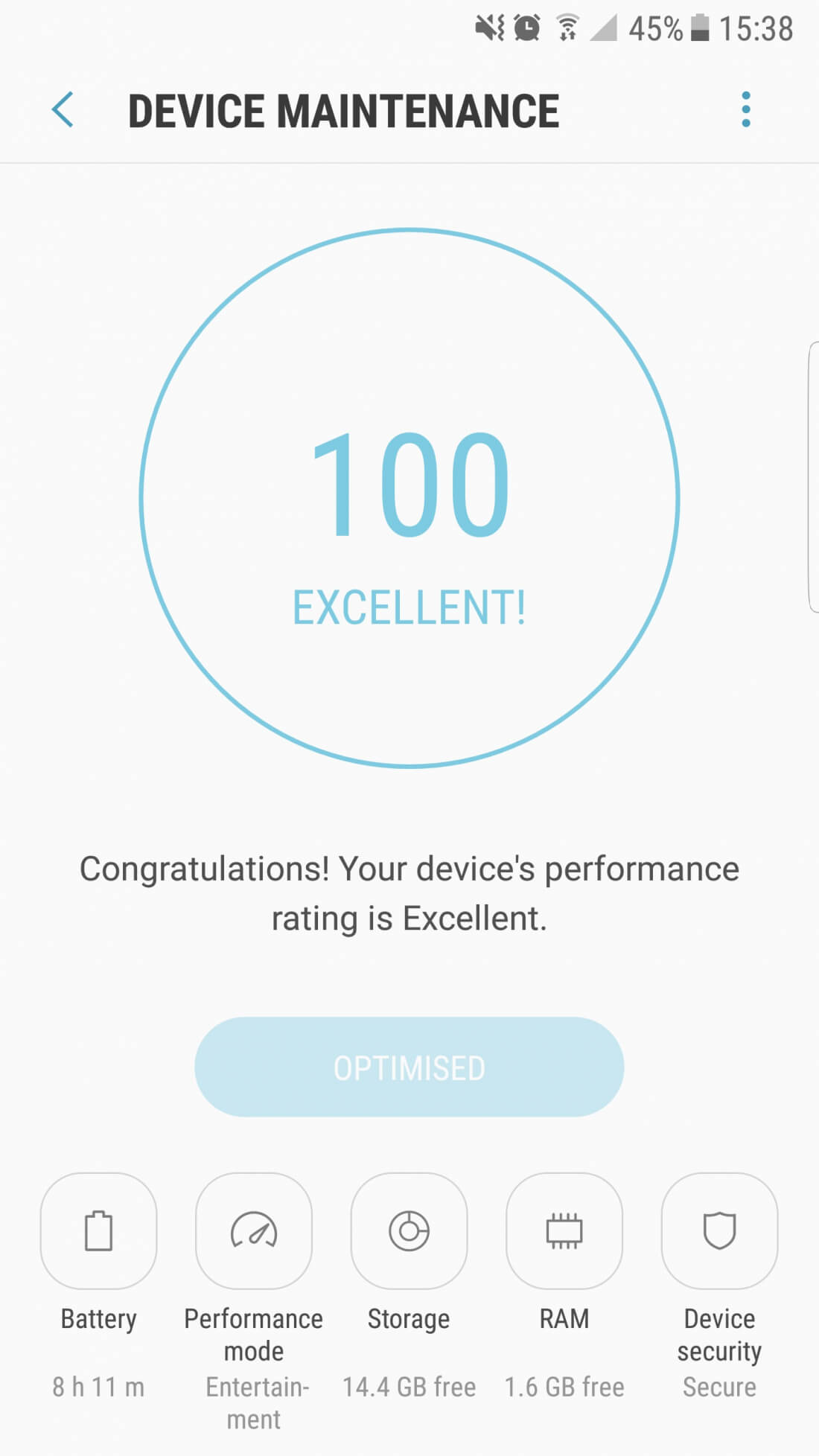Open Device security
Image resolution: width=819 pixels, height=1456 pixels.
[x=719, y=1231]
